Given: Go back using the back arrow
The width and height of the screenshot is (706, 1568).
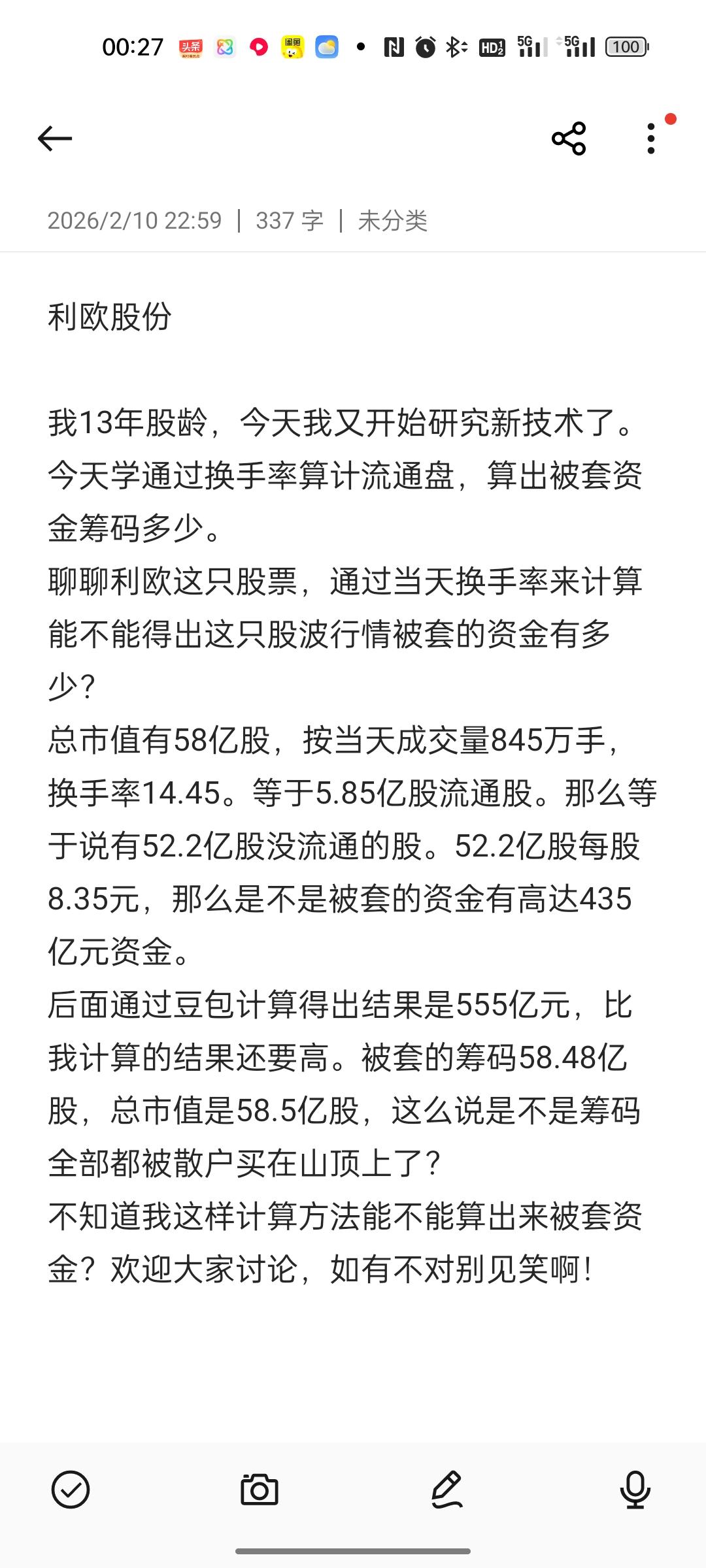Looking at the screenshot, I should [55, 137].
